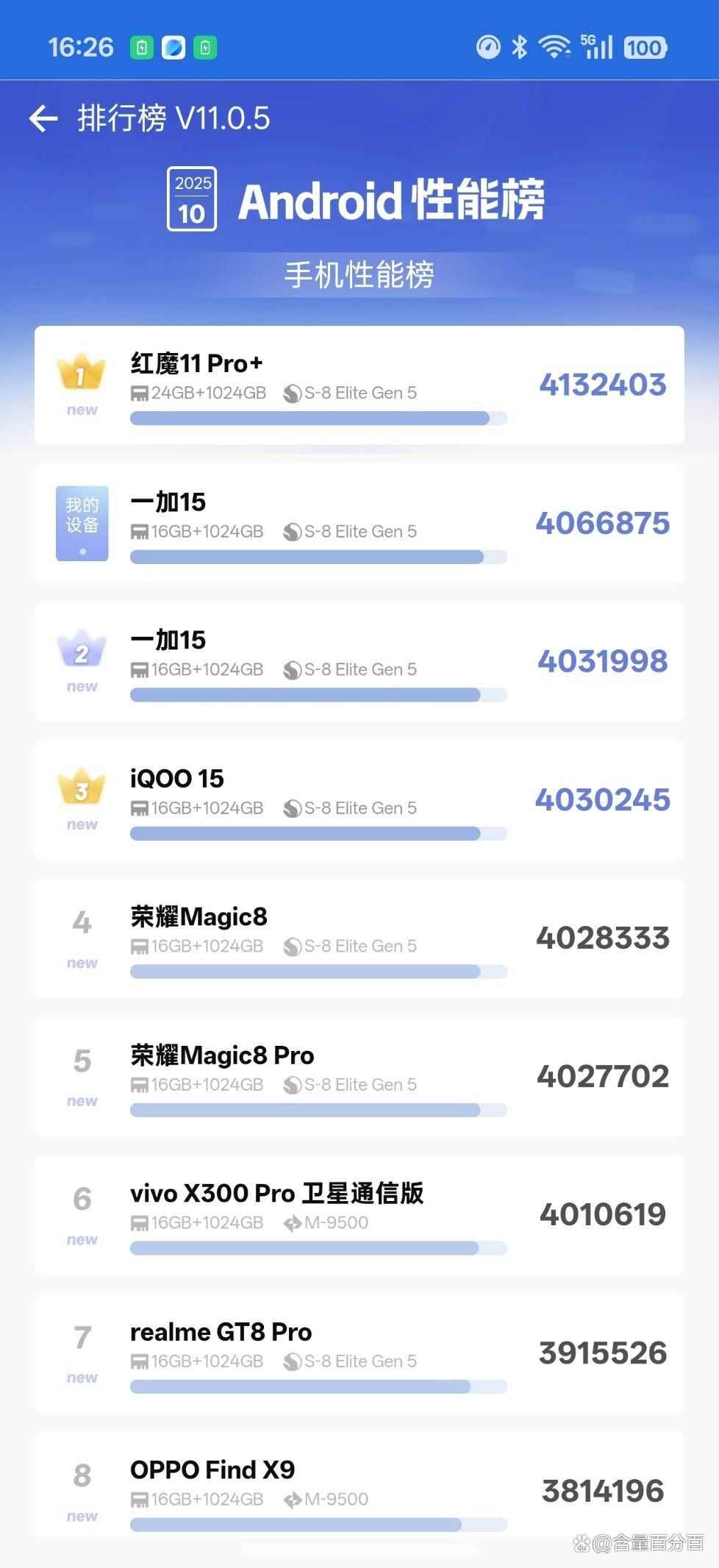View the iQOO 15 ranking entry

point(359,799)
